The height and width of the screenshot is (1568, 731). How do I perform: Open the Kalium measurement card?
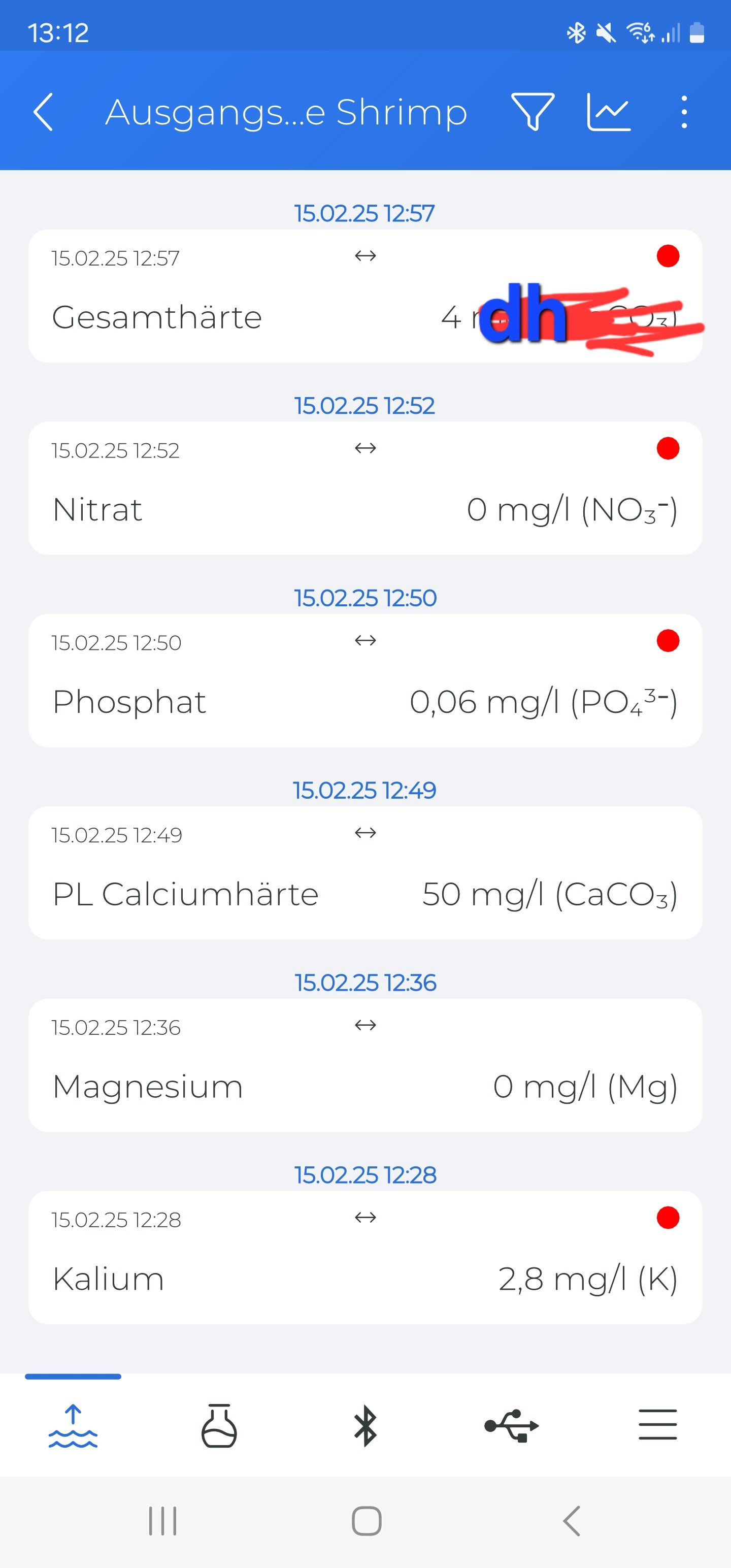[365, 1258]
